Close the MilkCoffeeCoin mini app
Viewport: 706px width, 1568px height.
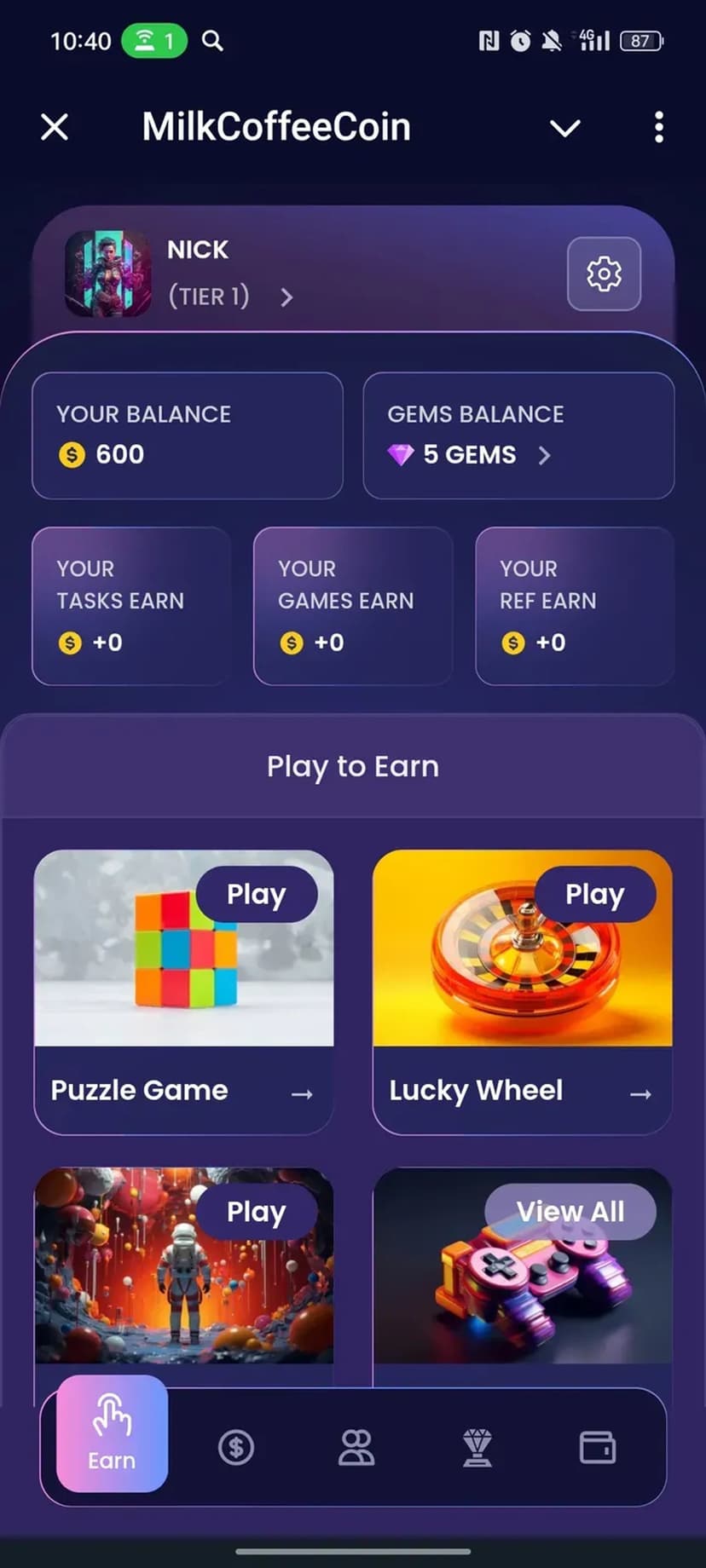(x=55, y=128)
